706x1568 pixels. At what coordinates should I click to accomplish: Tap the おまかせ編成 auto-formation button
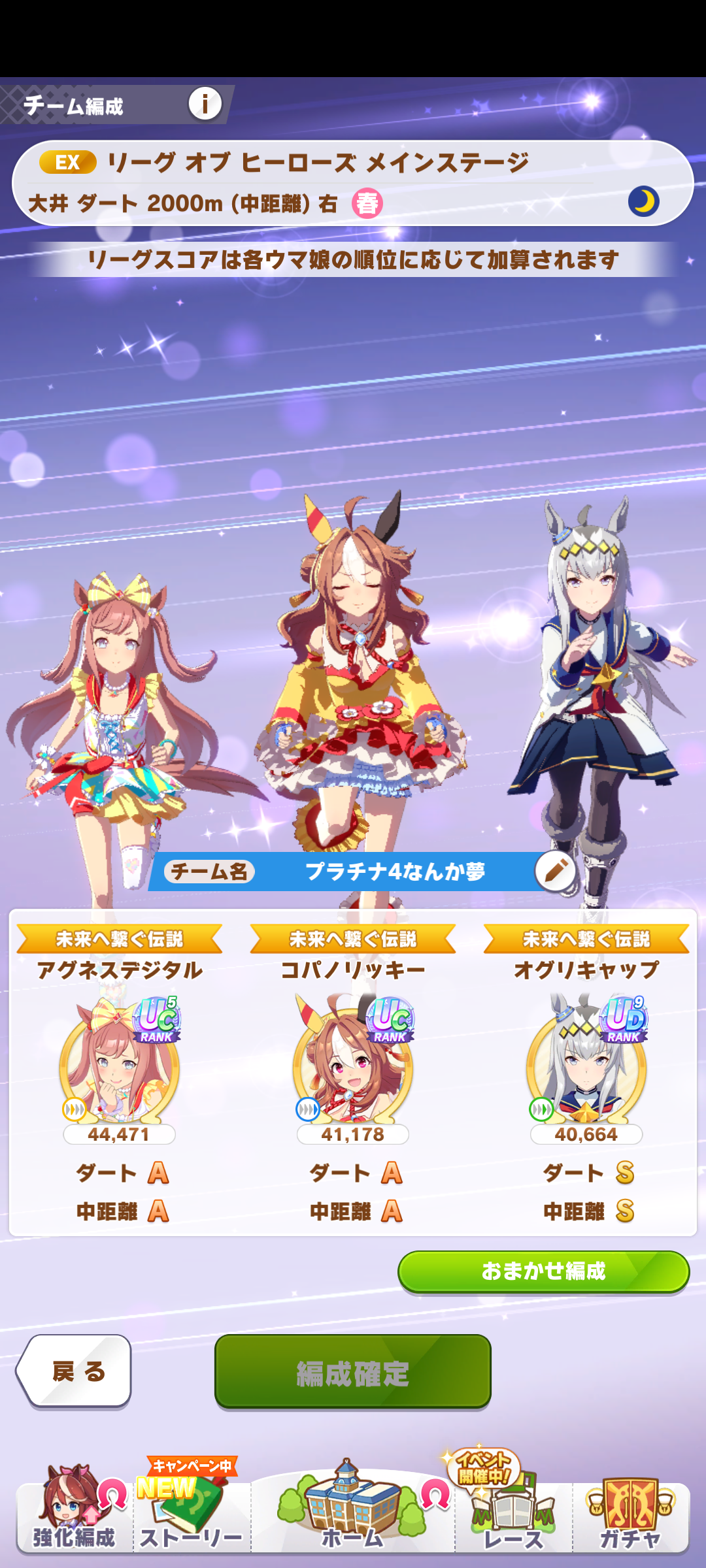coord(543,1271)
